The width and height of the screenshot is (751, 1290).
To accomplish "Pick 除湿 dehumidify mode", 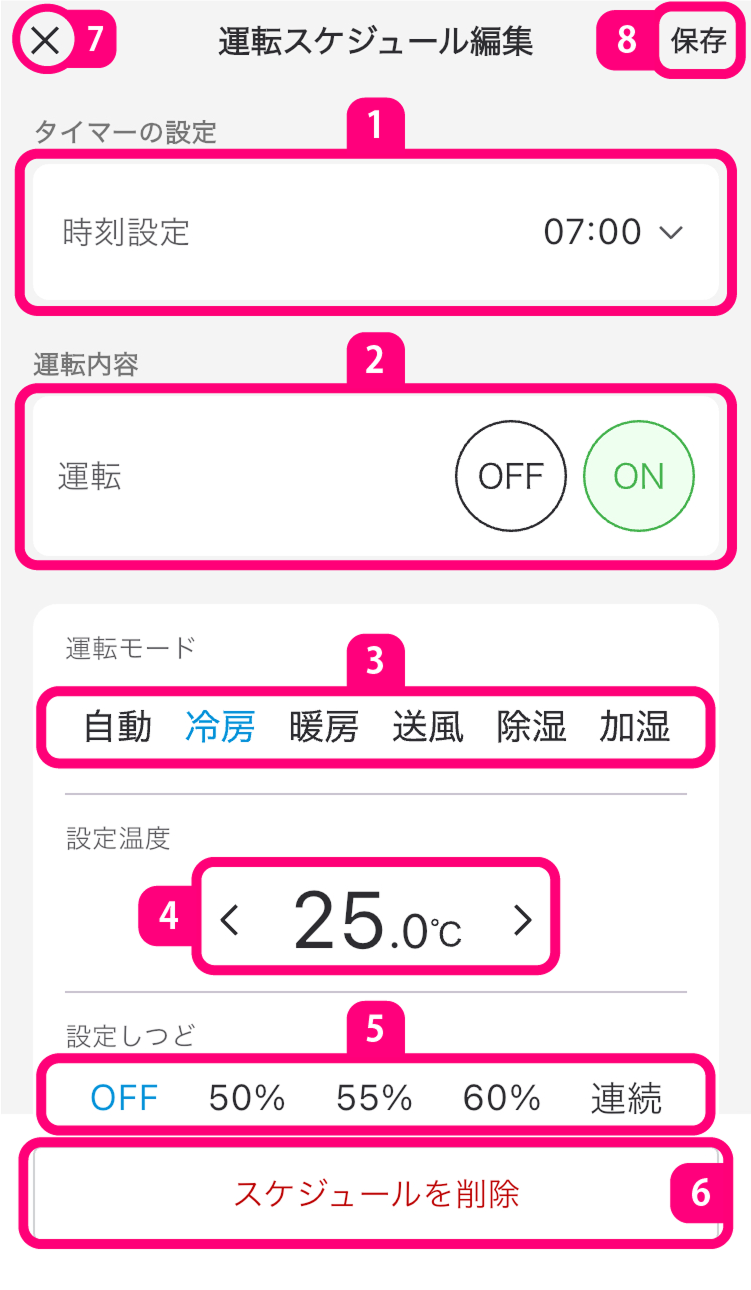I will coord(532,727).
